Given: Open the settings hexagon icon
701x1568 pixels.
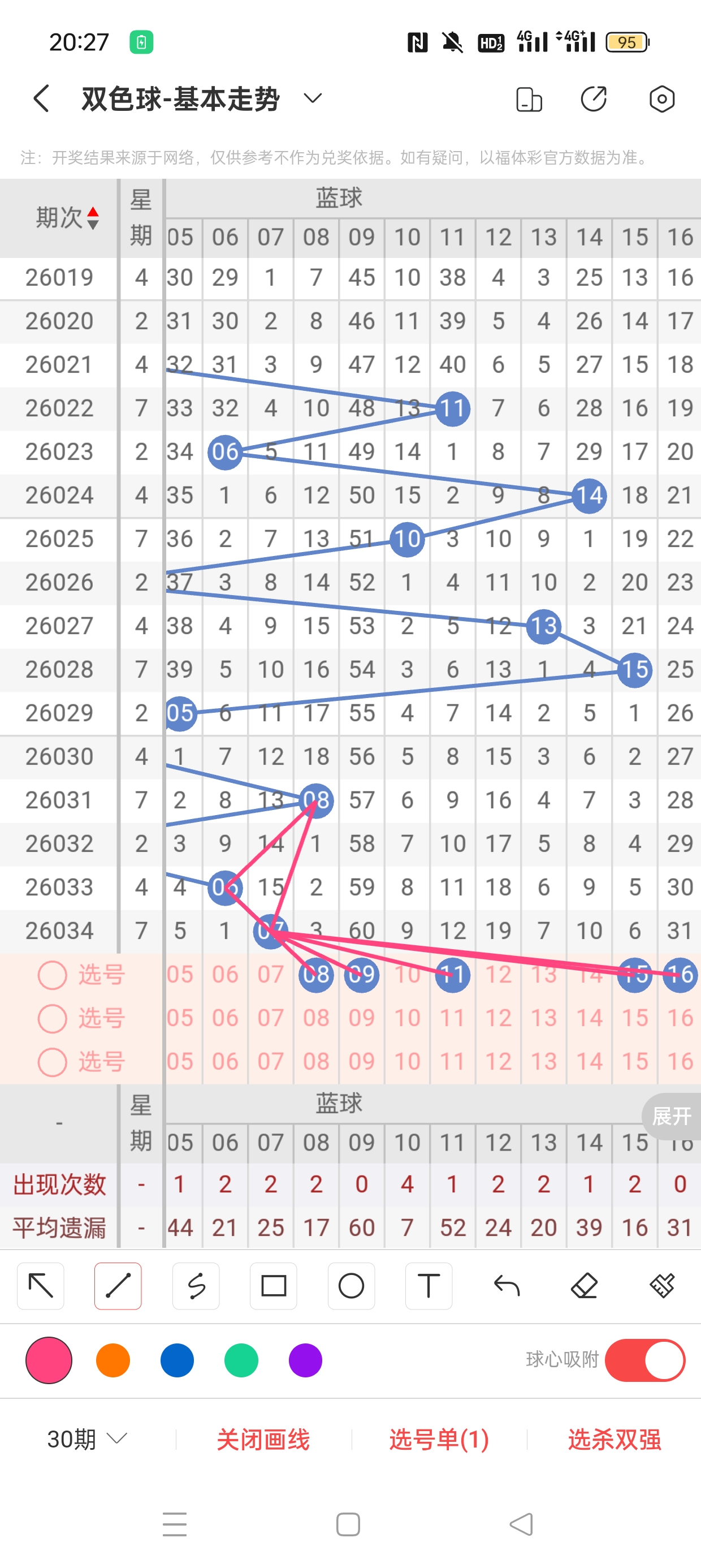Looking at the screenshot, I should pos(661,99).
